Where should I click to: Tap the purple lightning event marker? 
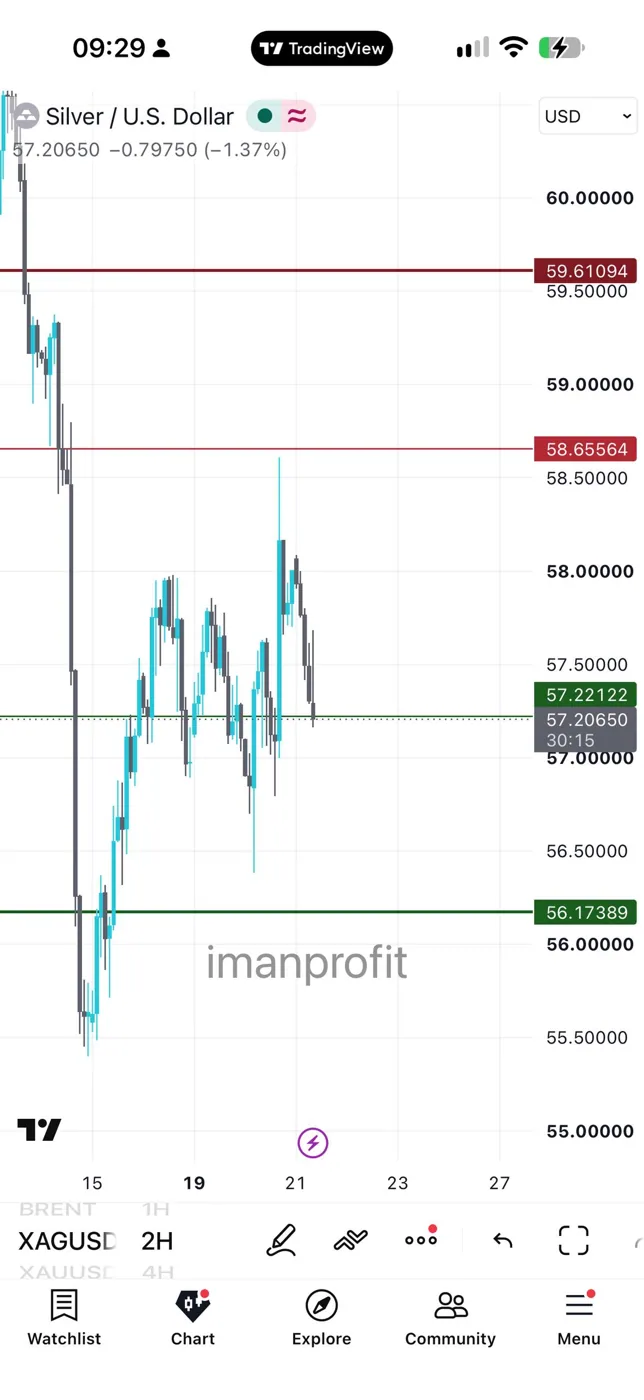click(313, 1143)
